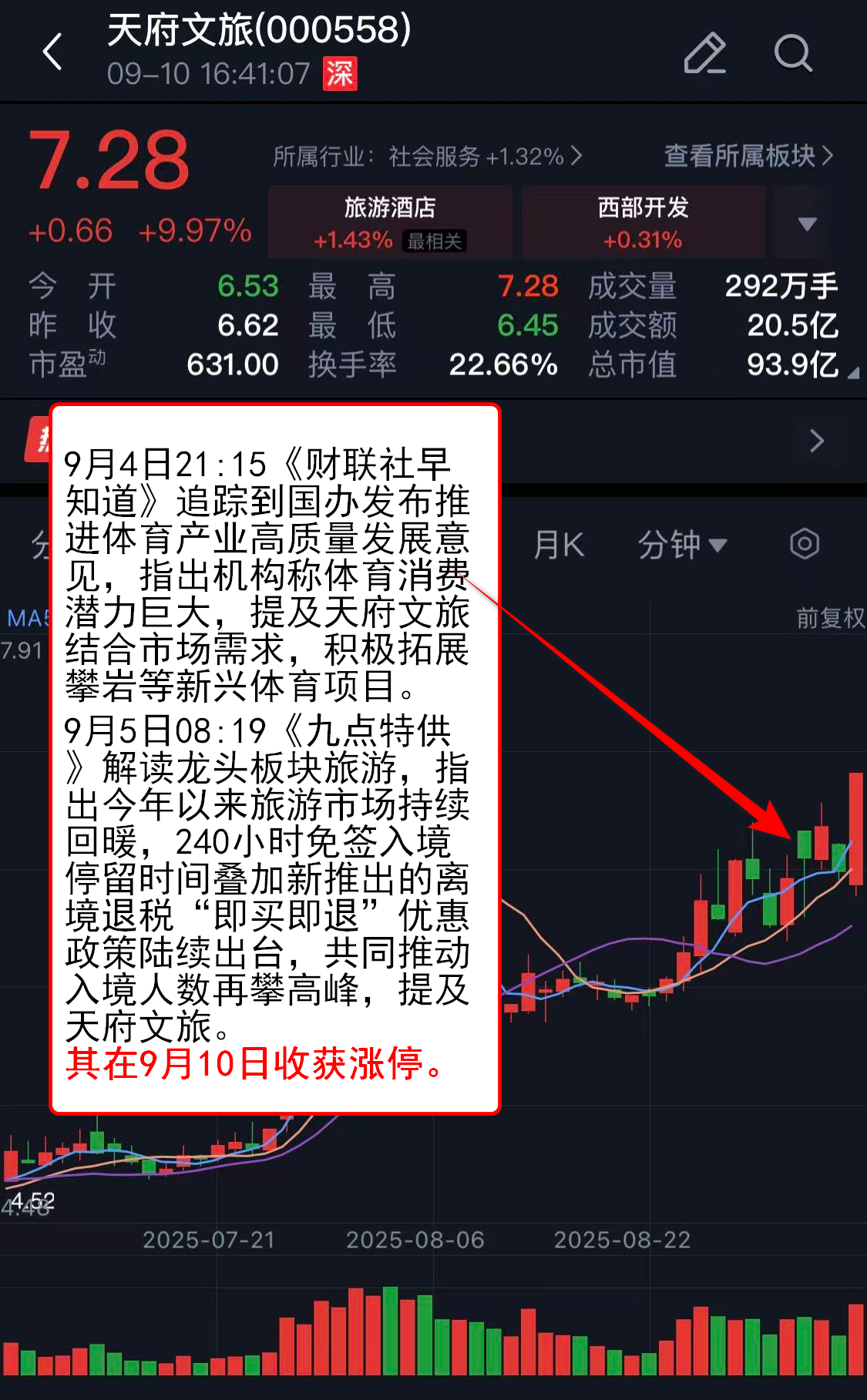Open the 西部开发 sector chip
Screen dimensions: 867x1400
coord(643,222)
